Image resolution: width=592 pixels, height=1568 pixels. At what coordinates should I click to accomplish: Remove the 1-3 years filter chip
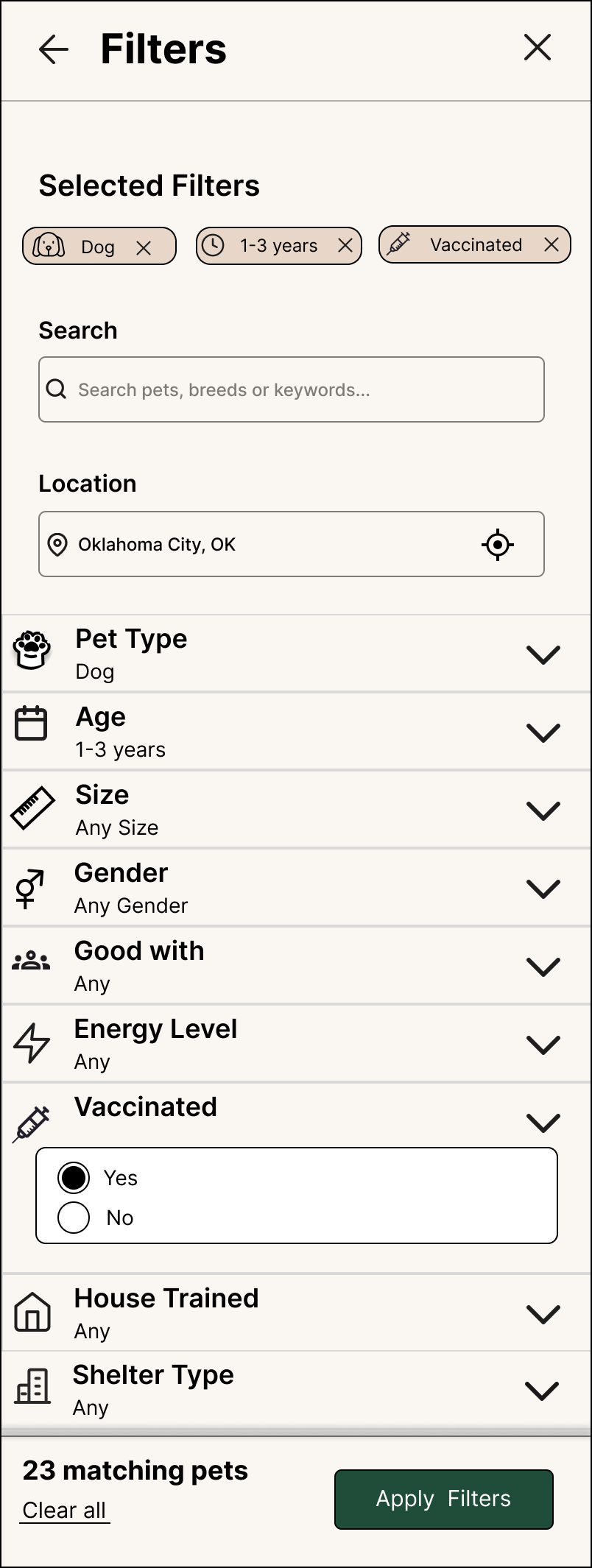point(345,245)
